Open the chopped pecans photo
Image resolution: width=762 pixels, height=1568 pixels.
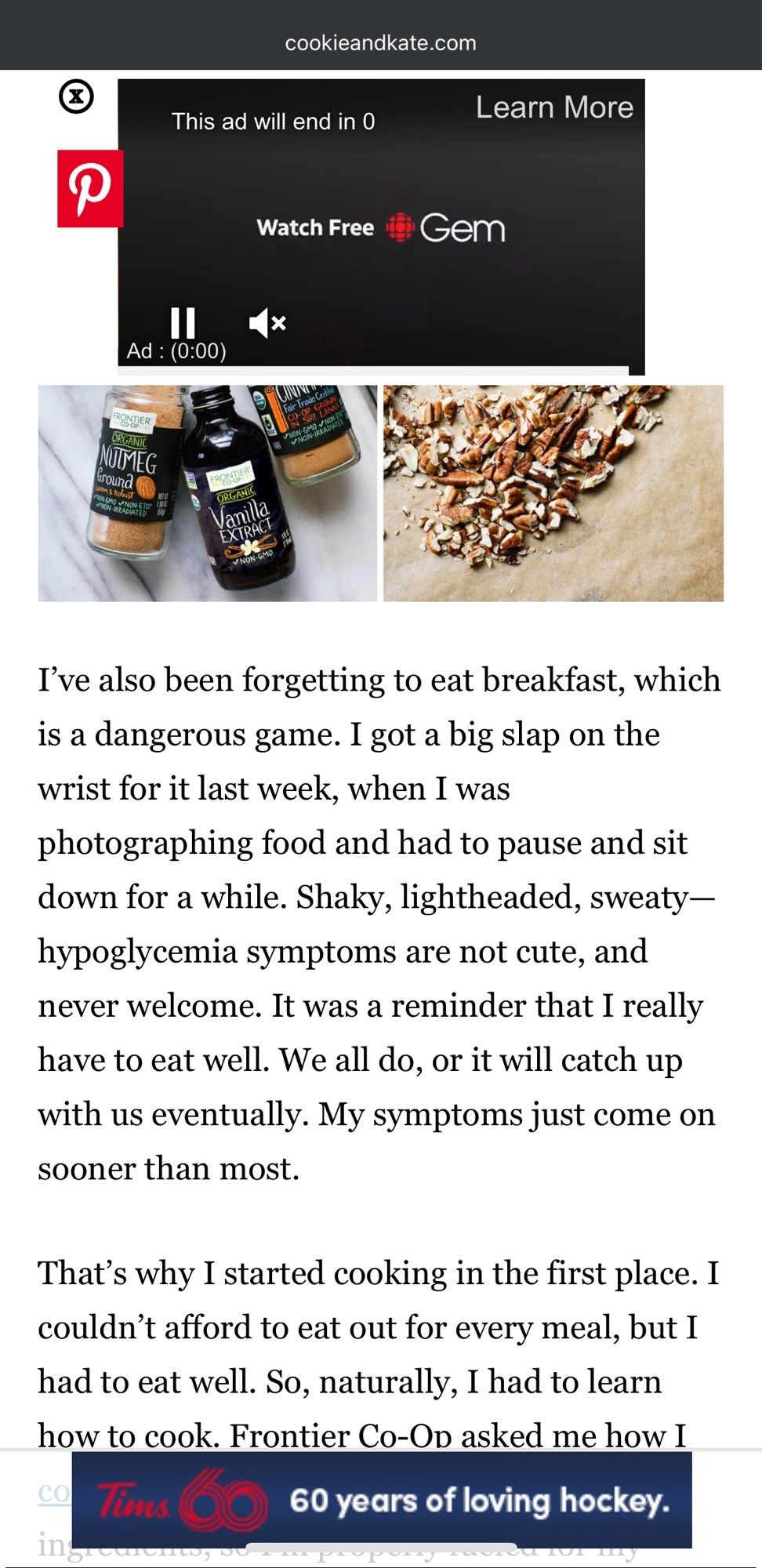pyautogui.click(x=553, y=493)
